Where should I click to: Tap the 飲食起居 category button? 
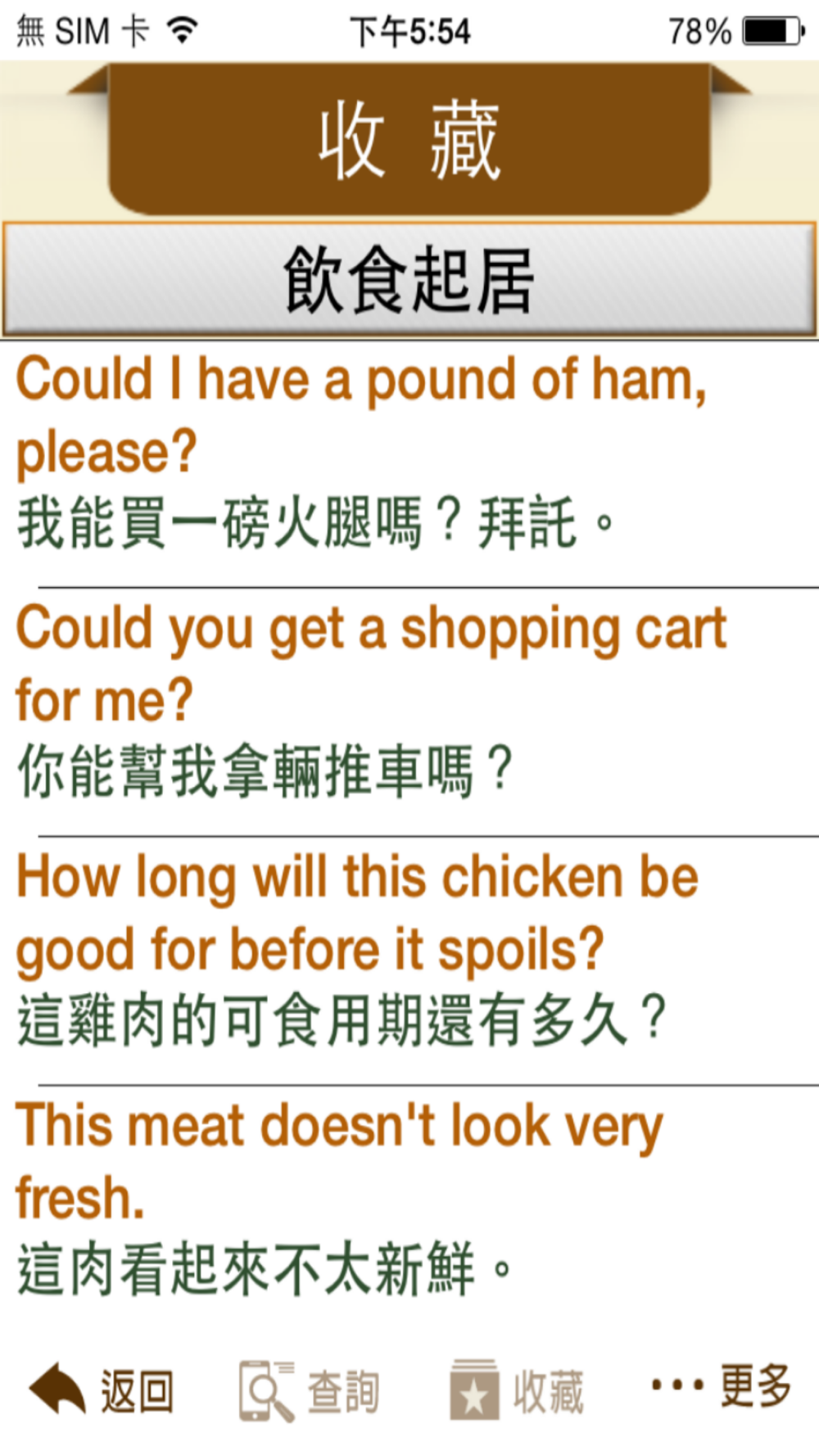409,279
